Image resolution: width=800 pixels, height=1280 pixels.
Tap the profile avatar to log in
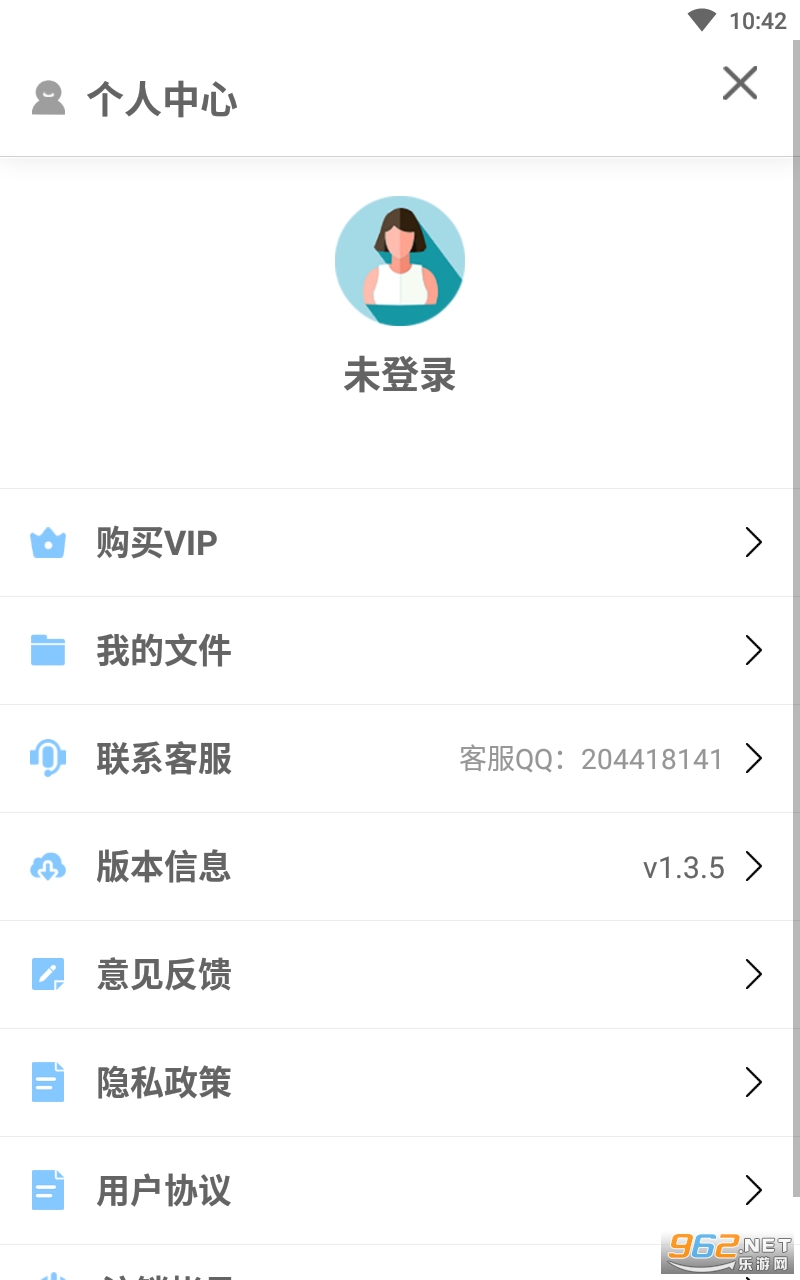400,261
